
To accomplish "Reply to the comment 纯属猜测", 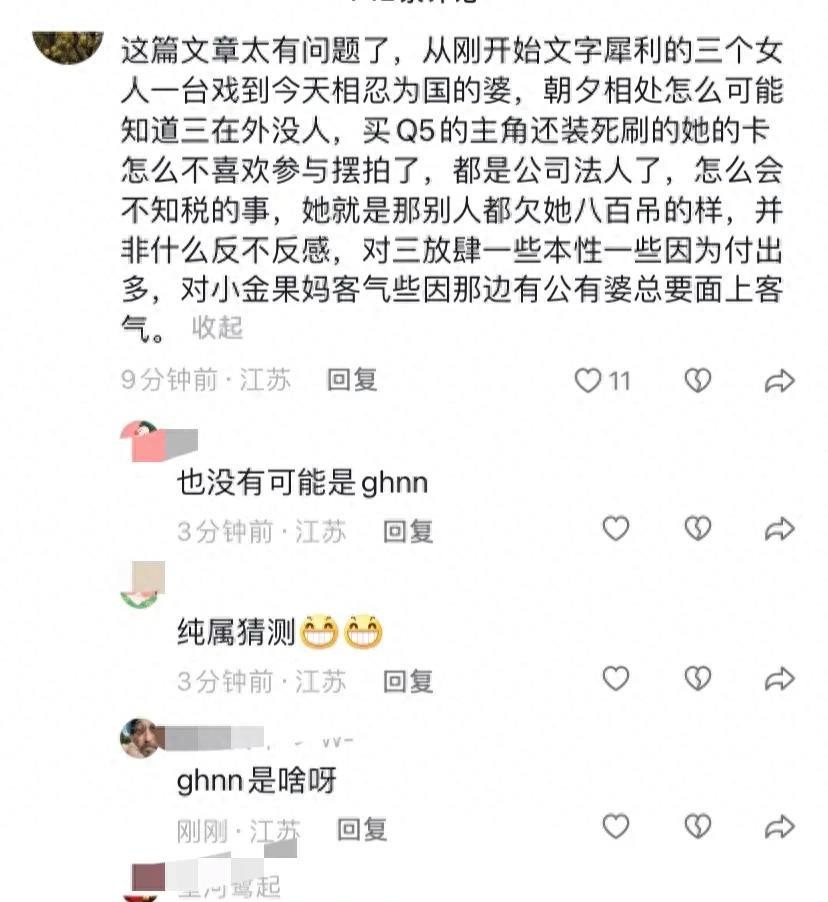I will coord(408,682).
